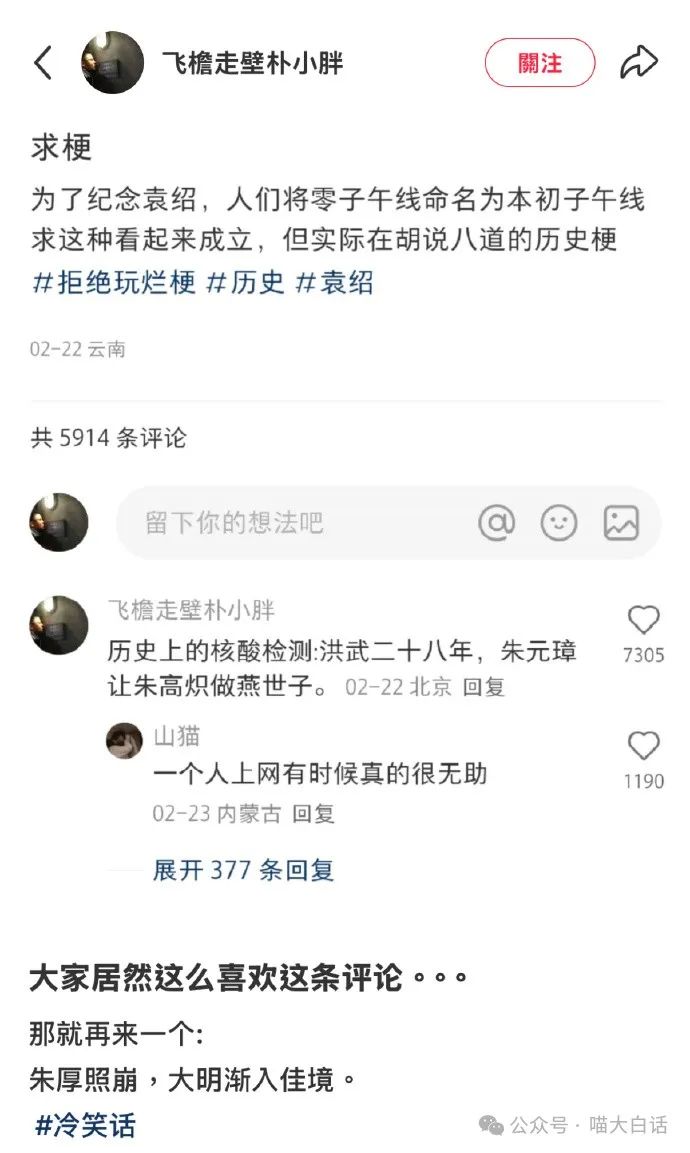Go back using the top-left arrow
The image size is (690, 1153).
43,63
